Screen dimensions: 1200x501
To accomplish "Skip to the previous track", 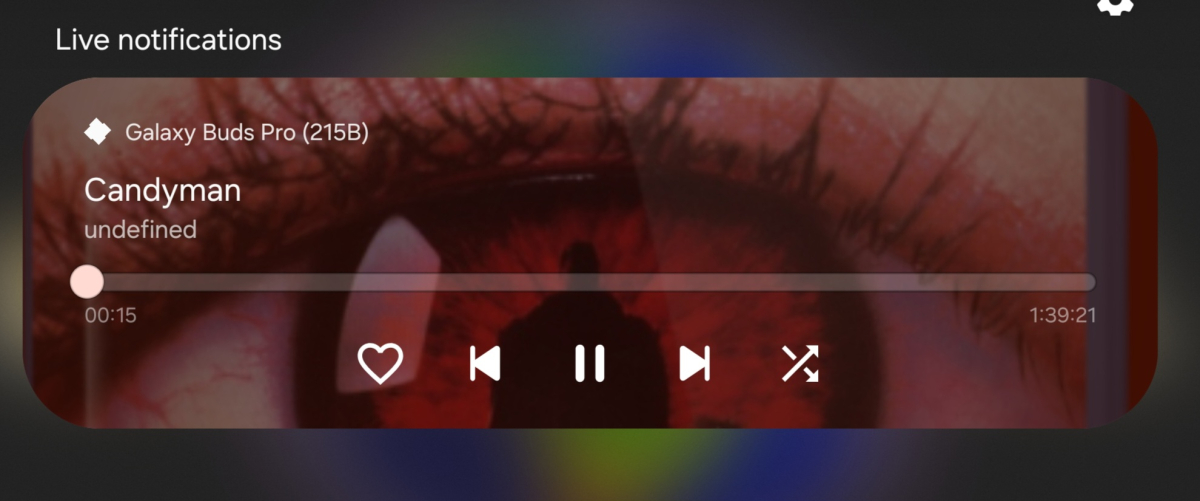I will [x=485, y=363].
